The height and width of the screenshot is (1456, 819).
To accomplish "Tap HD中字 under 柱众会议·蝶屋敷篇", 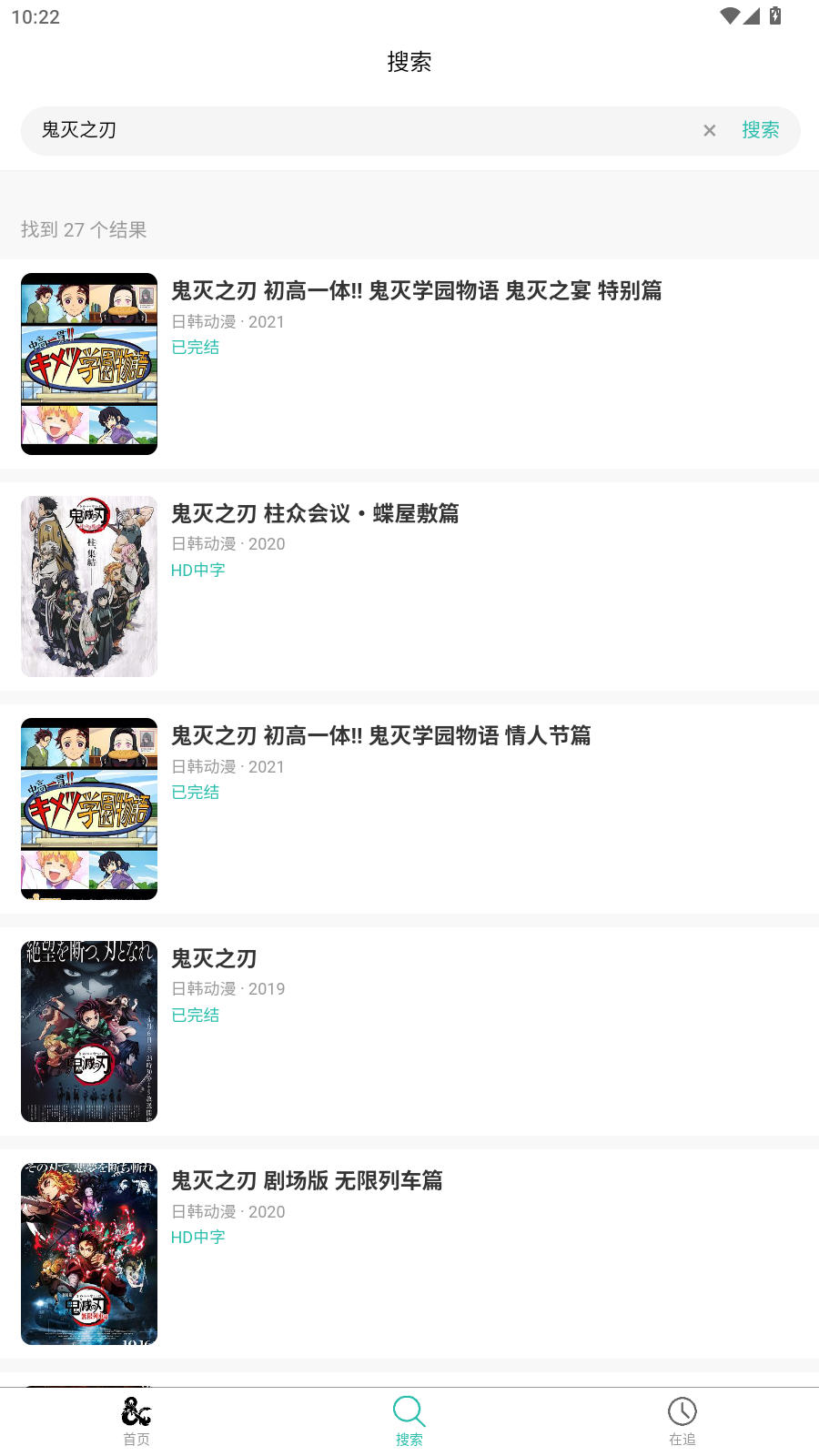I will (x=197, y=569).
